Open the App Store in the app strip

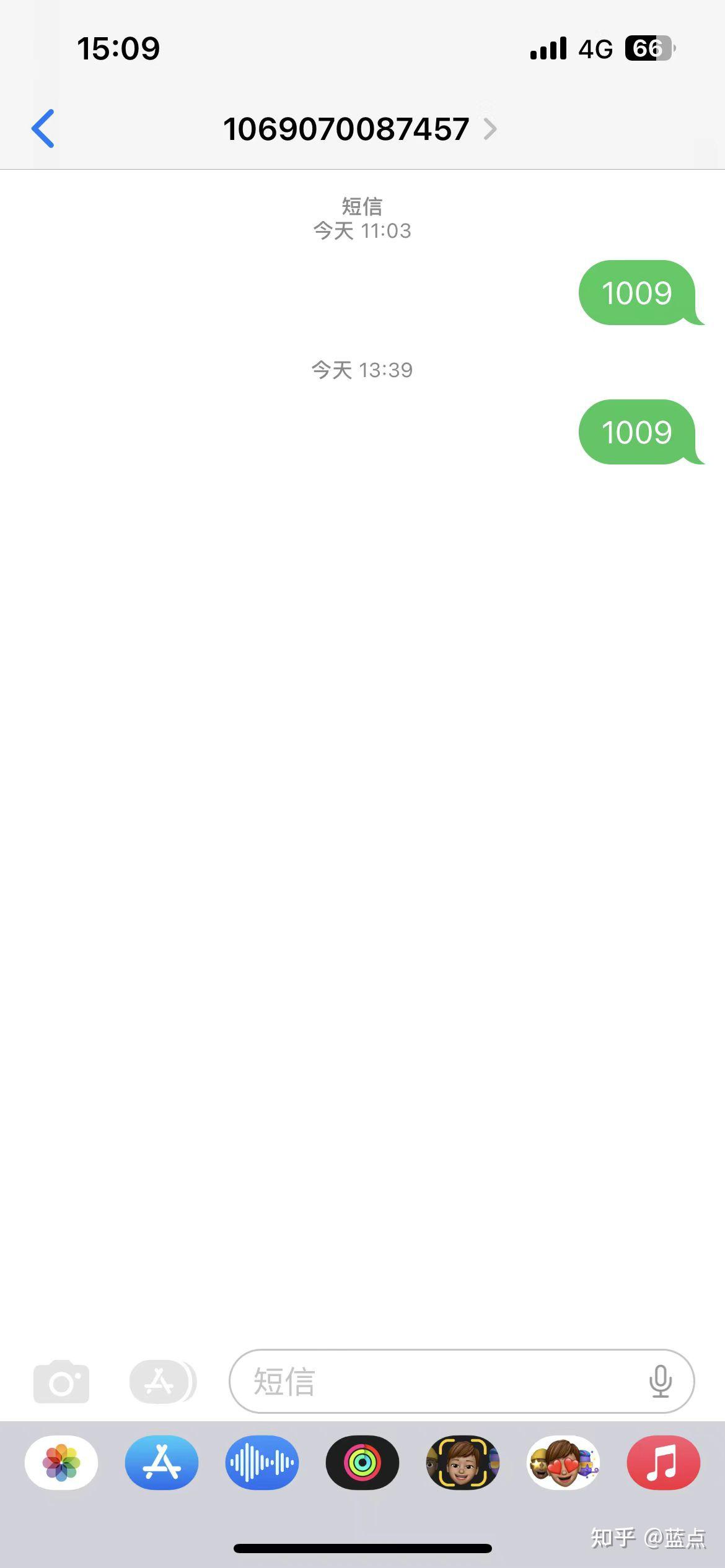pos(162,1463)
